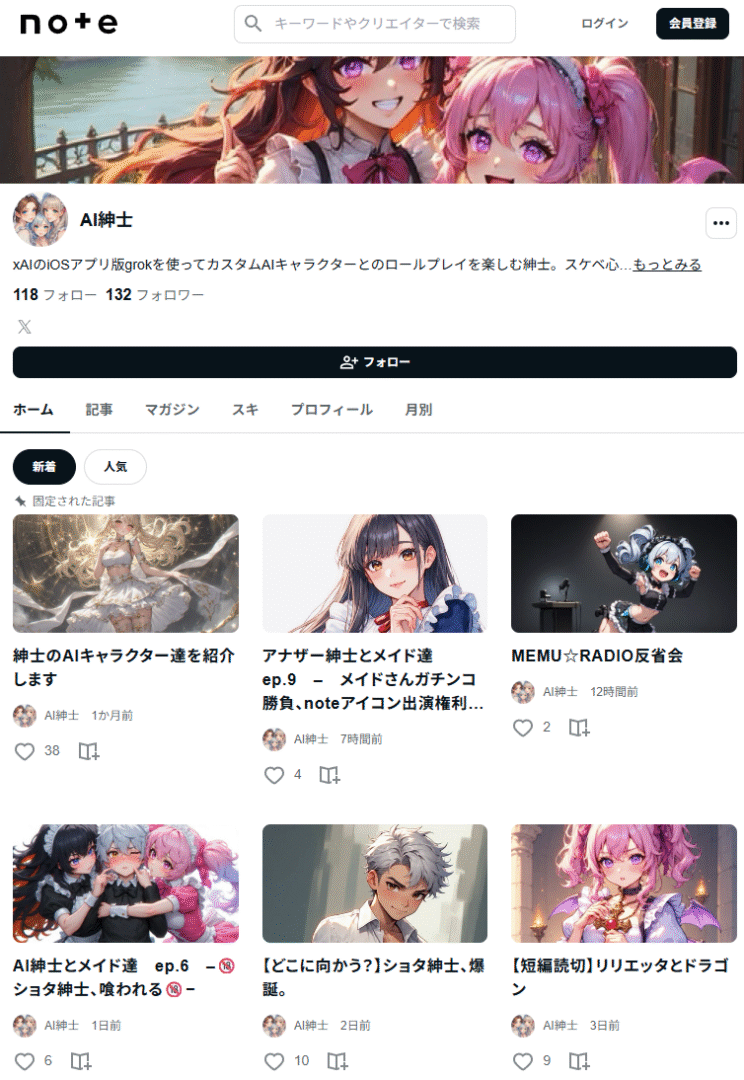Screen dimensions: 744x1080
Task: Open the three-dot overflow menu
Action: pyautogui.click(x=721, y=223)
